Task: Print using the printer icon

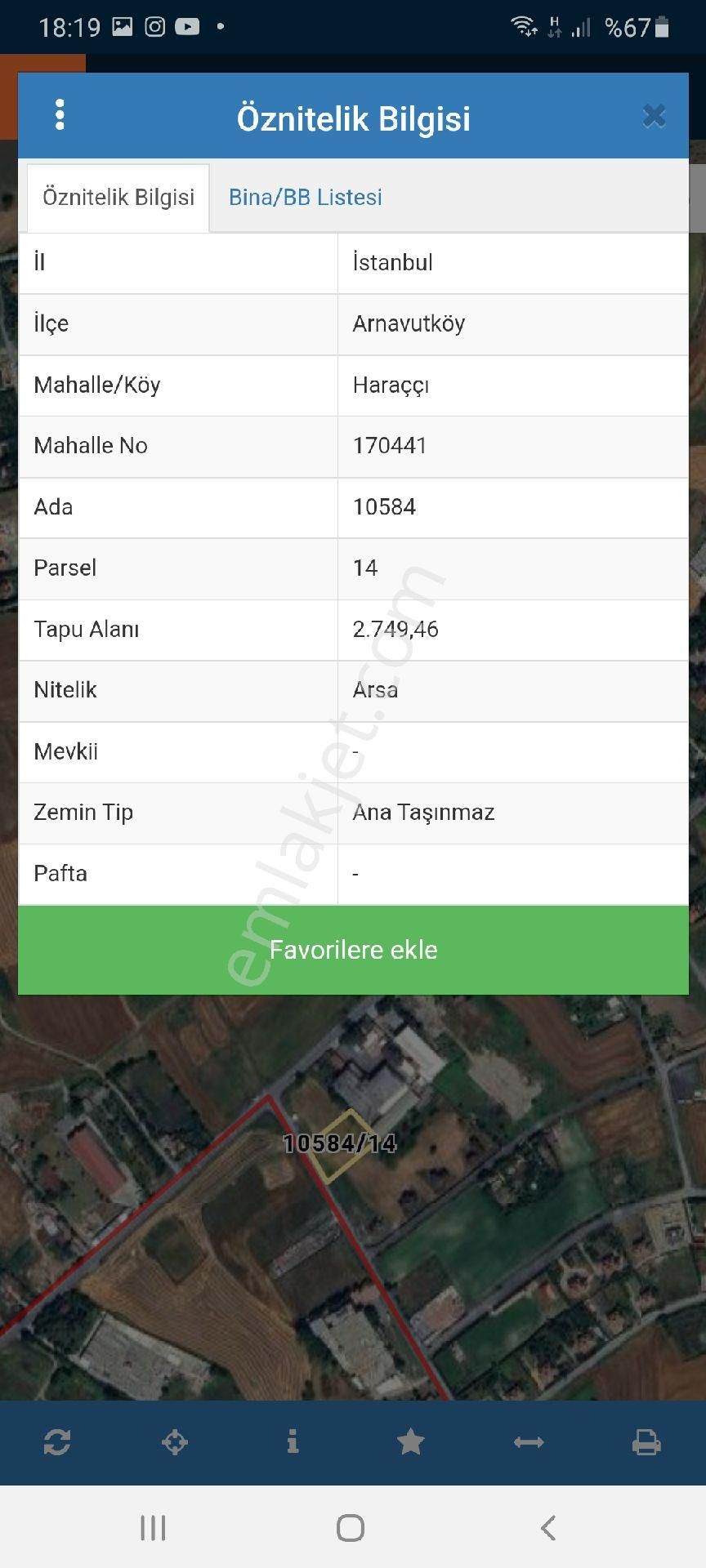Action: (646, 1442)
